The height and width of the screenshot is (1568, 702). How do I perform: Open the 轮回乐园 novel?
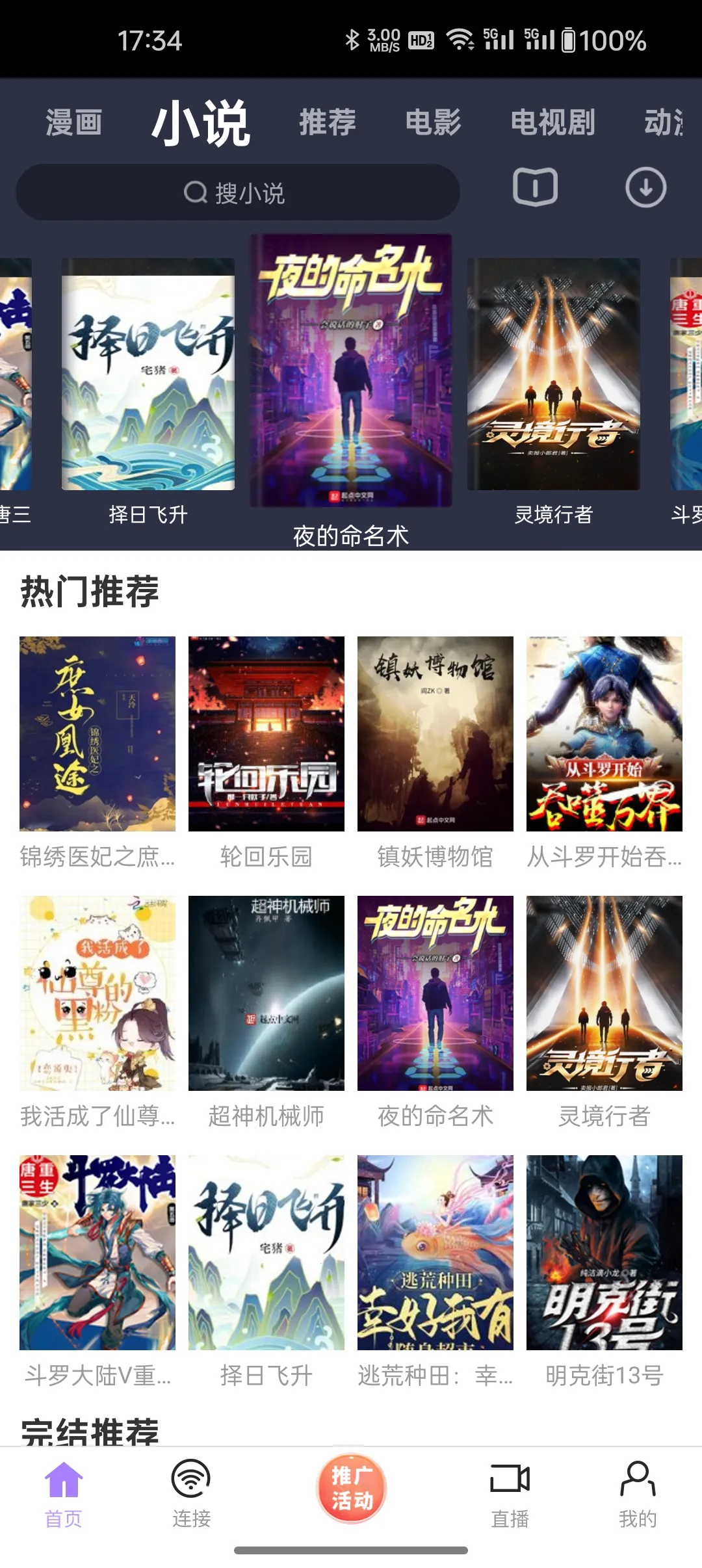point(266,734)
